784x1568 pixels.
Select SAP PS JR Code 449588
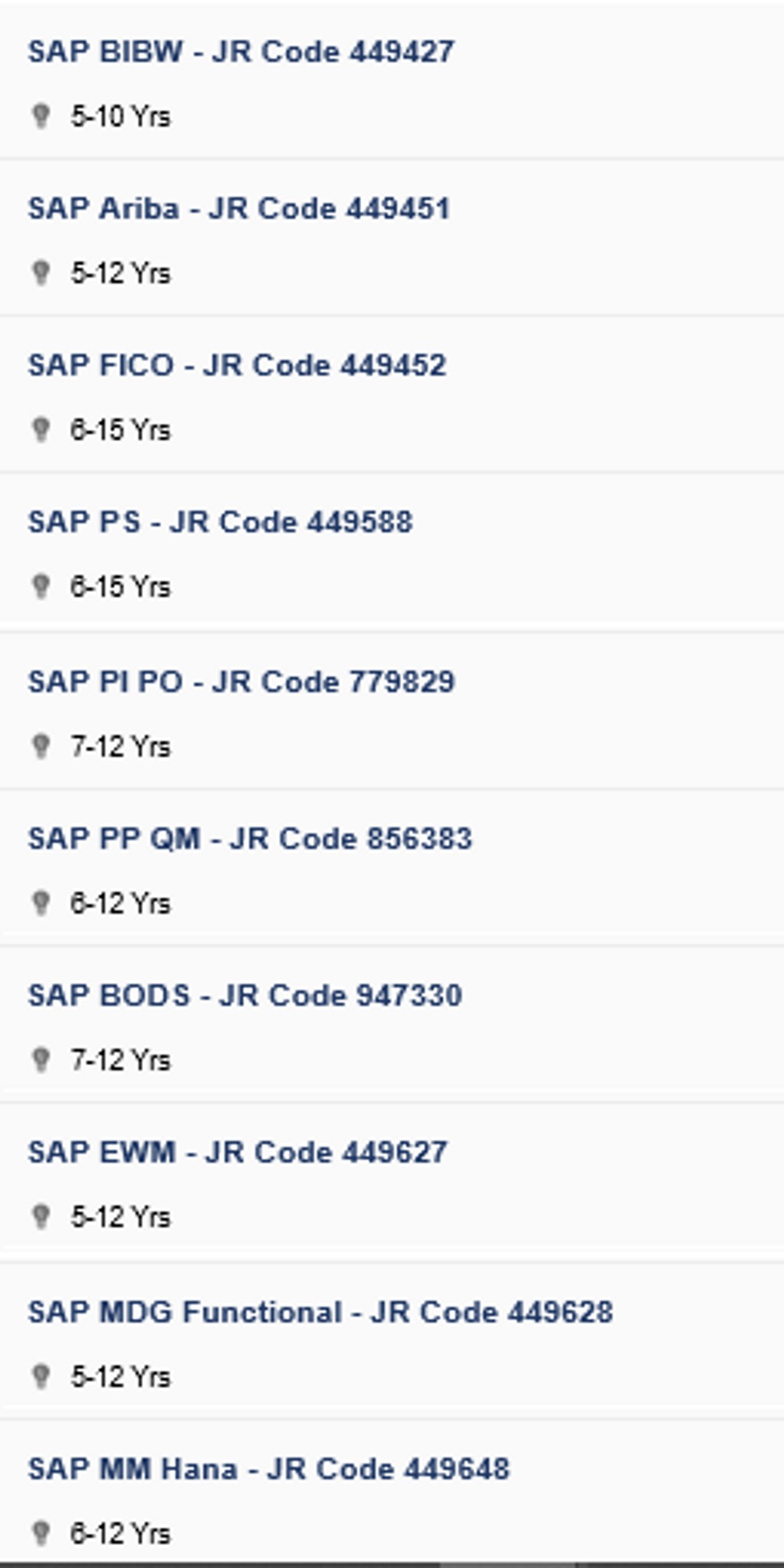coord(220,522)
